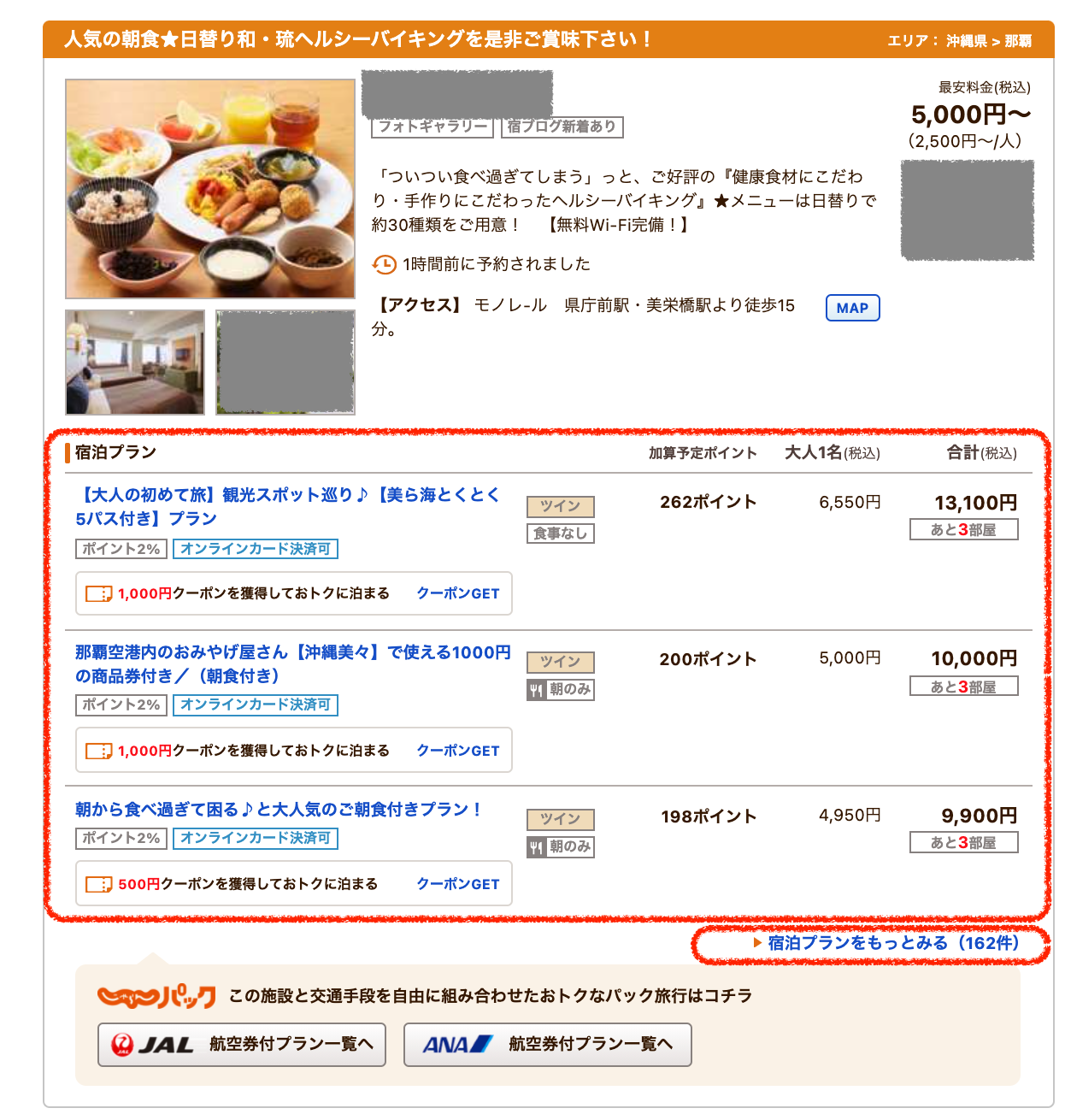The width and height of the screenshot is (1065, 1120).
Task: Open the フォトギャラリー photo gallery link
Action: (x=432, y=127)
